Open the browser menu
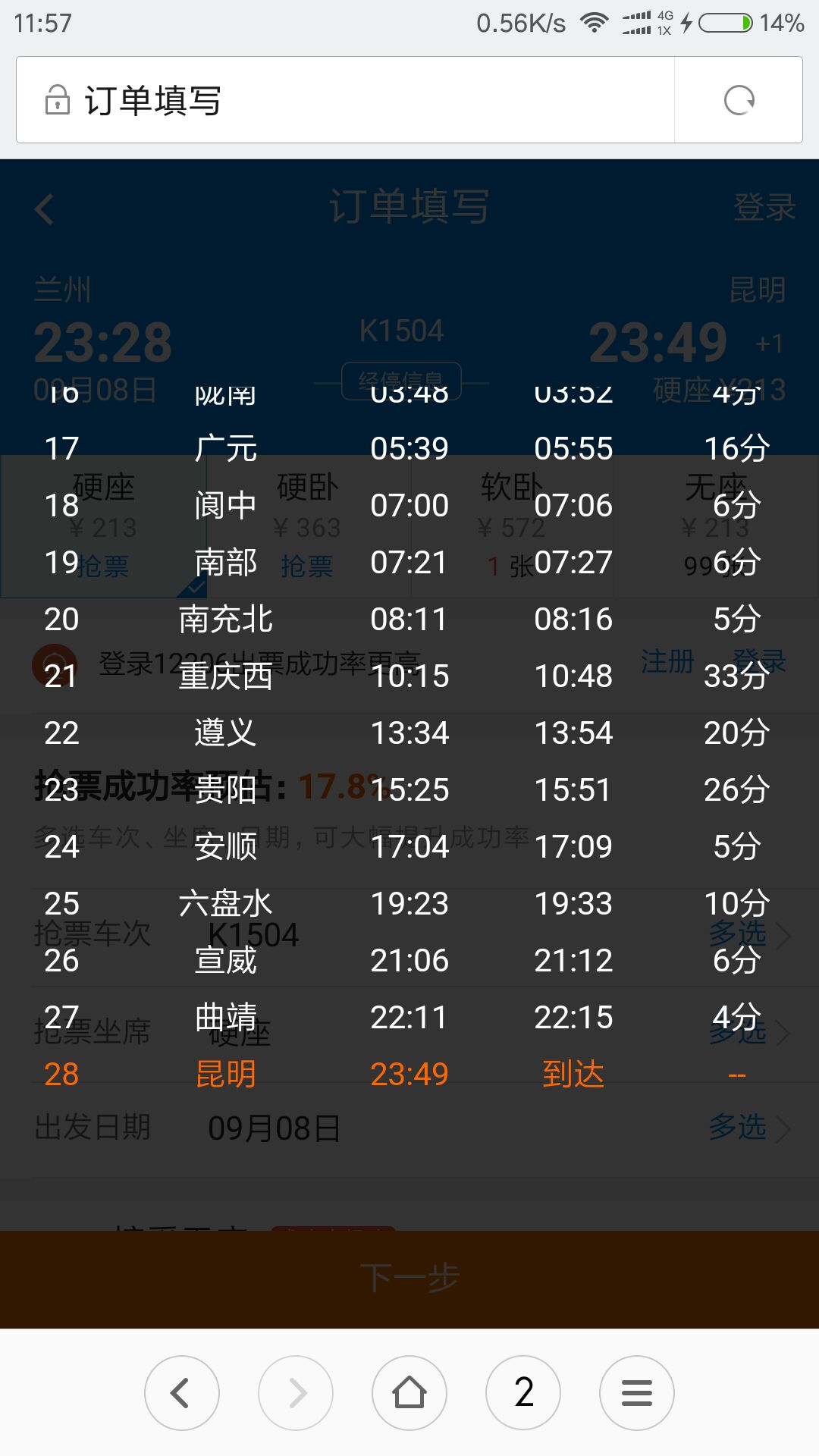Image resolution: width=819 pixels, height=1456 pixels. (637, 1393)
